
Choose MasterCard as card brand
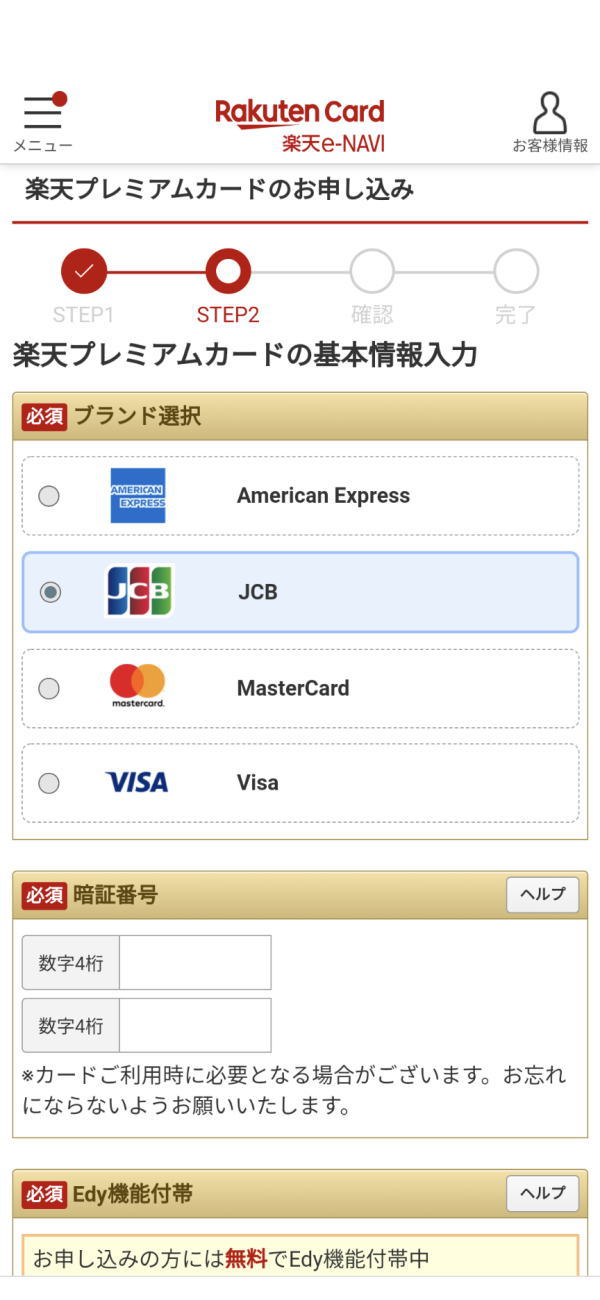point(49,688)
